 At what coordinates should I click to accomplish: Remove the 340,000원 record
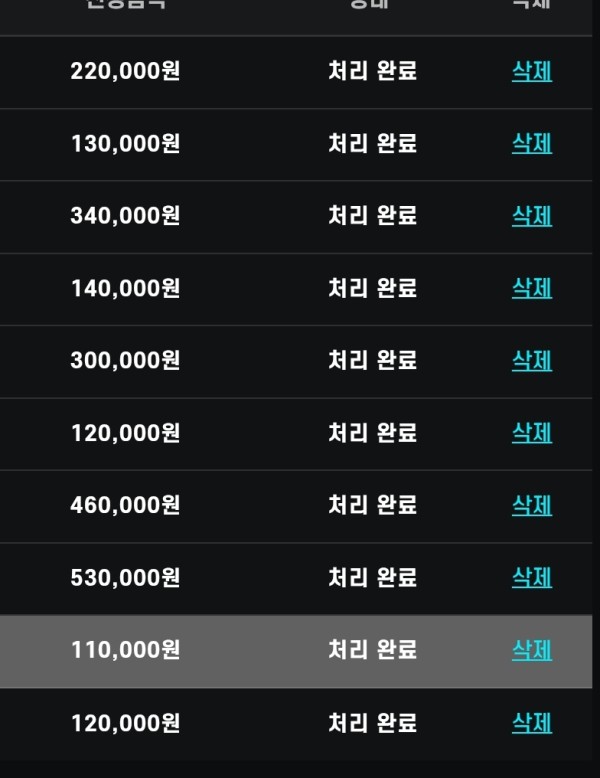(531, 216)
